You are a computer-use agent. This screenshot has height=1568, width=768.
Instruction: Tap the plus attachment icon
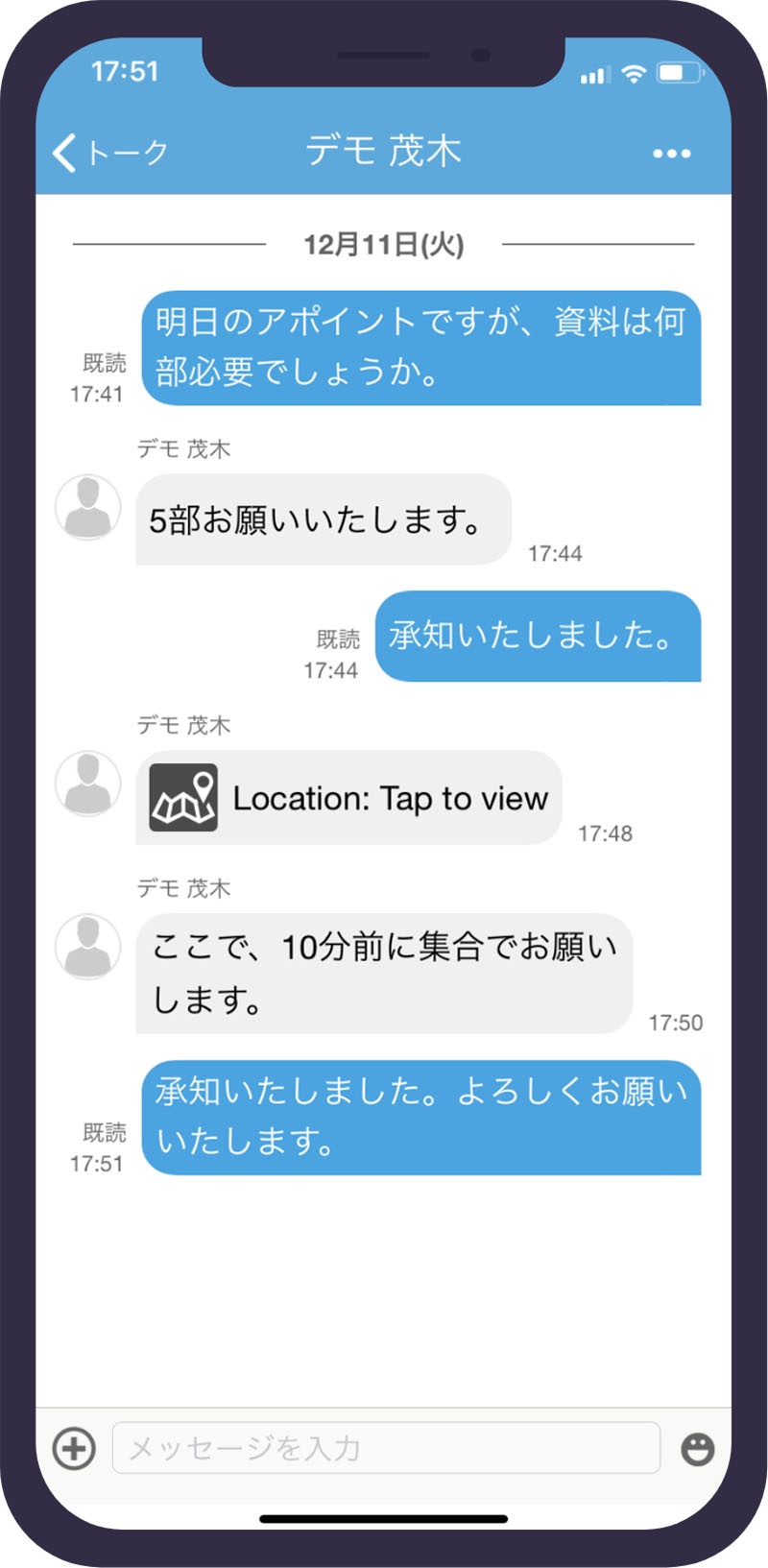point(74,1448)
